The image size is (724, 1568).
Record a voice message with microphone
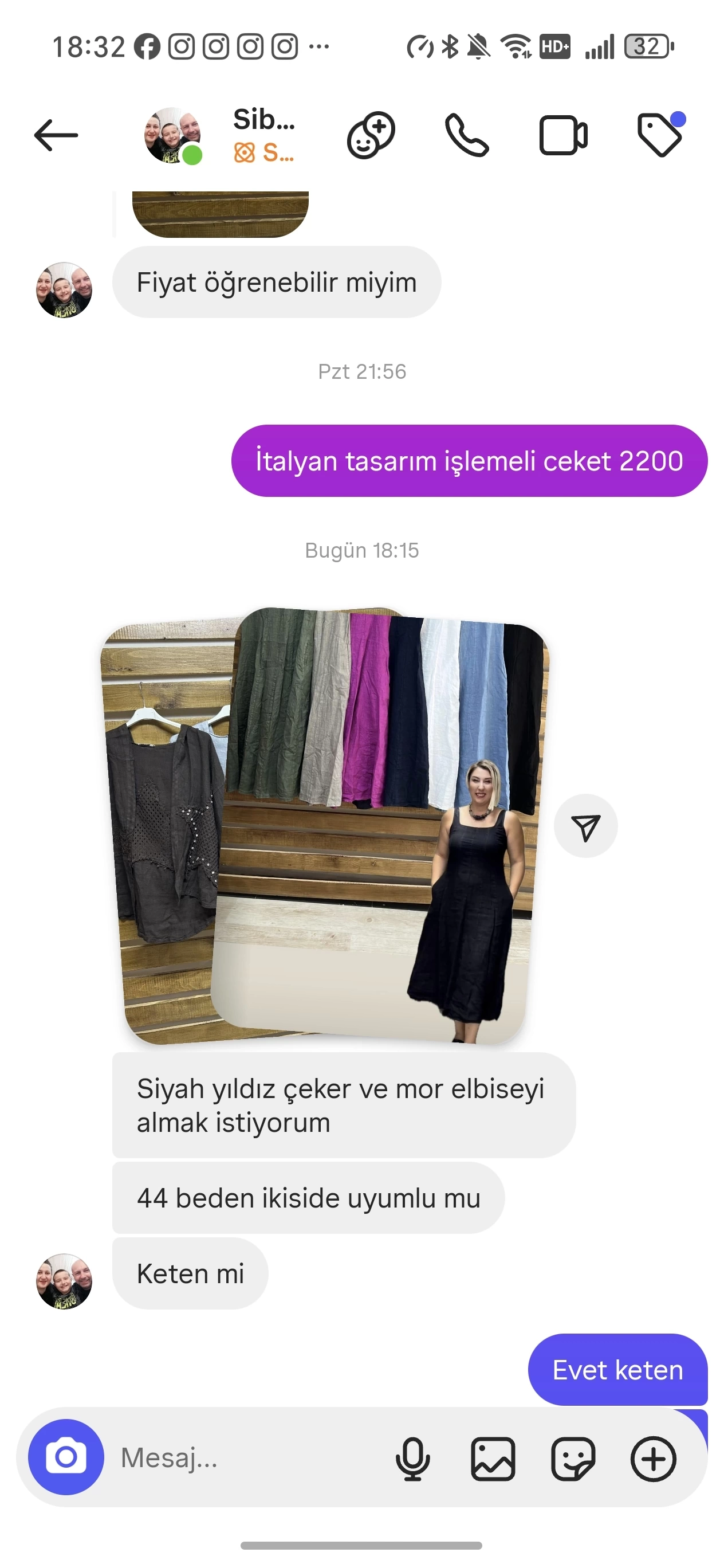(x=413, y=1459)
